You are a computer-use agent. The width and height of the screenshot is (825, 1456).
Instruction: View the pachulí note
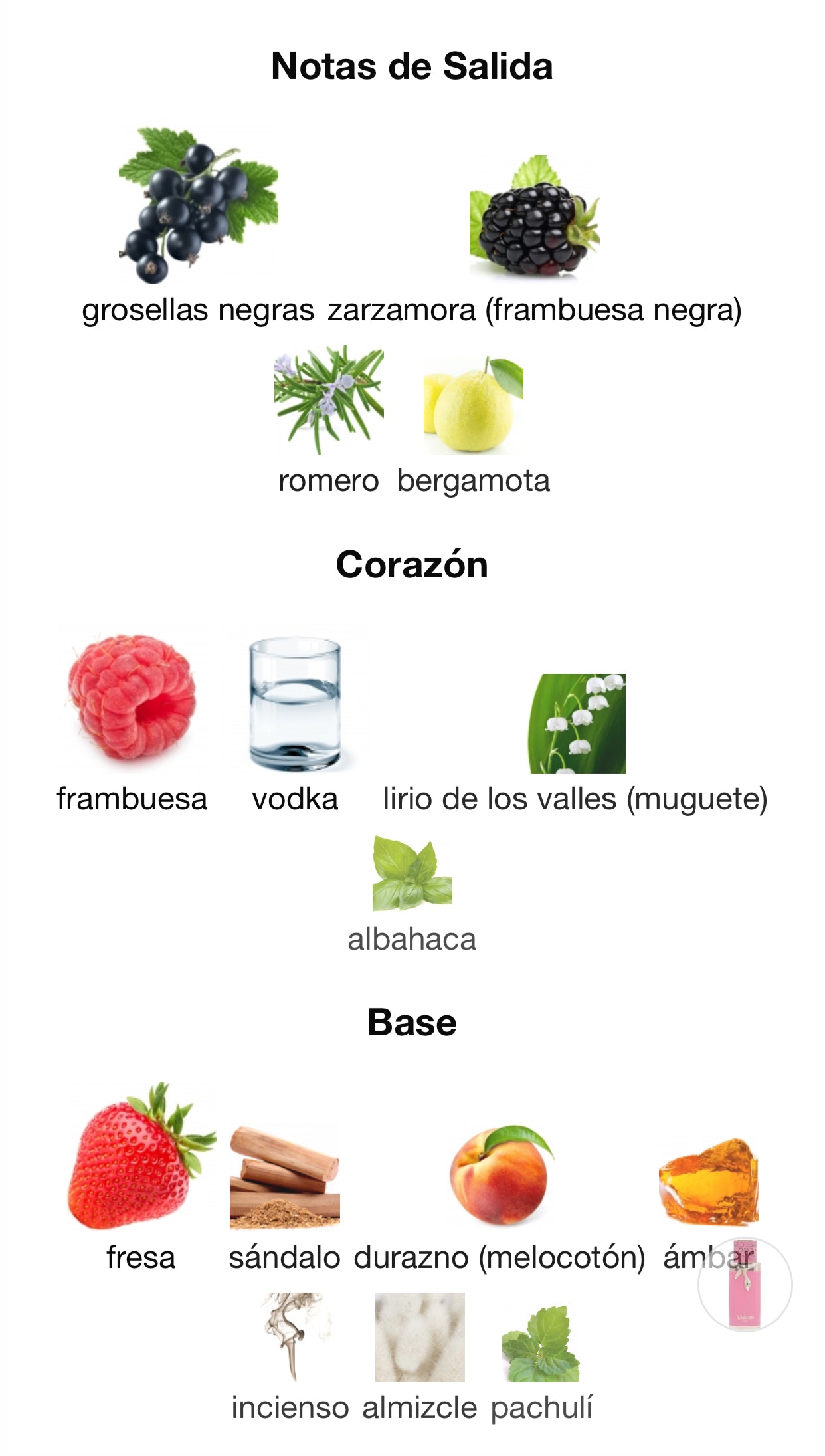(x=541, y=1343)
